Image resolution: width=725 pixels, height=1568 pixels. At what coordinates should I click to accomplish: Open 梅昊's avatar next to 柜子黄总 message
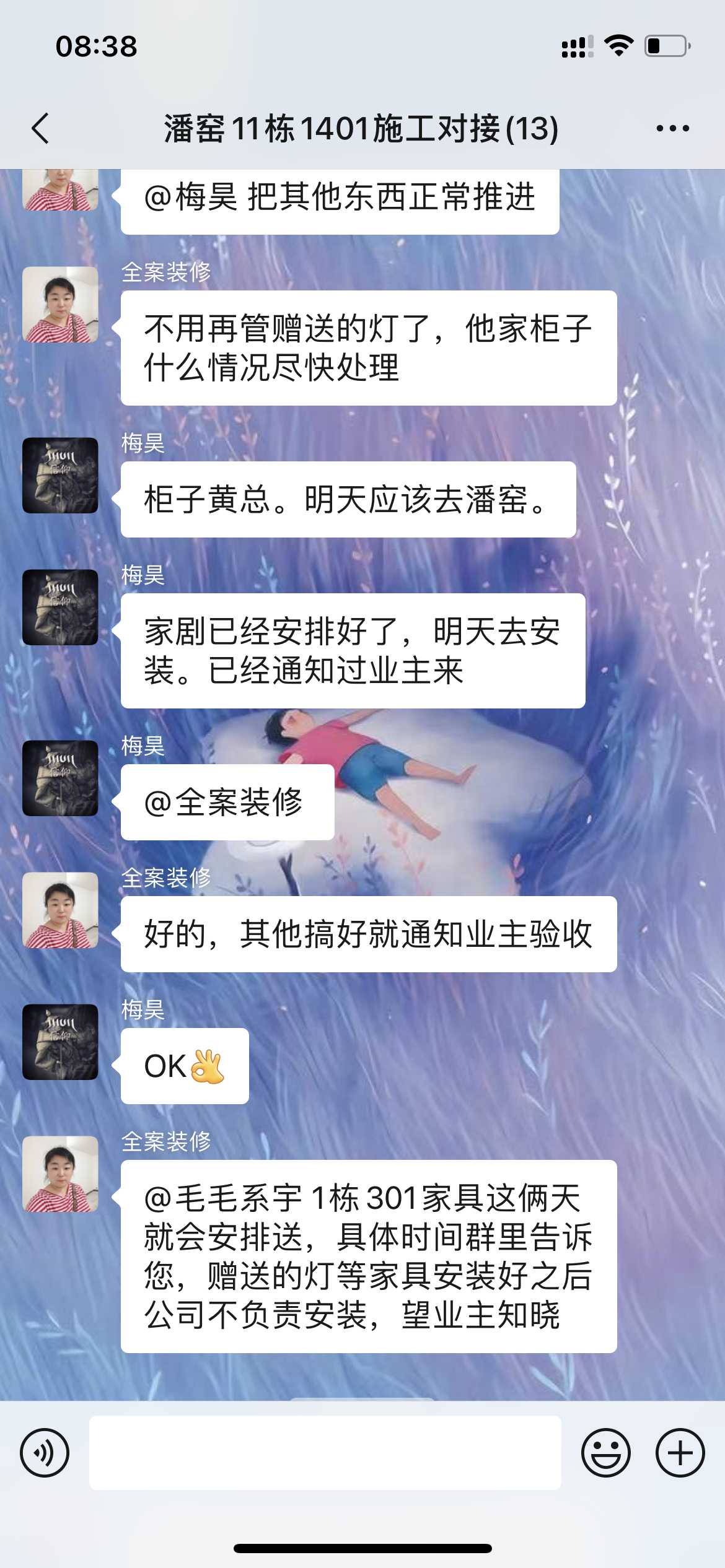tap(61, 475)
